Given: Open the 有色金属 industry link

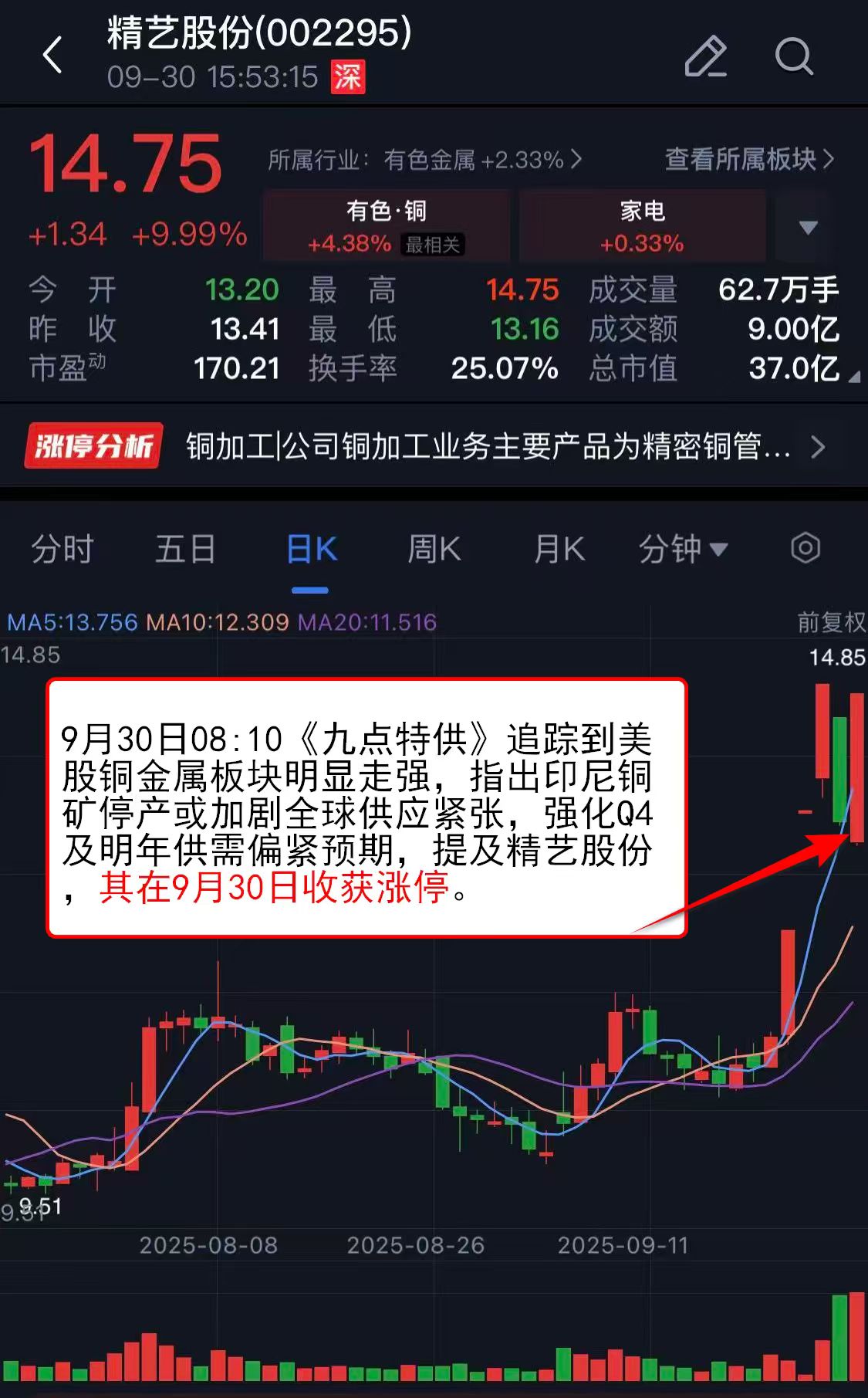Looking at the screenshot, I should click(424, 160).
